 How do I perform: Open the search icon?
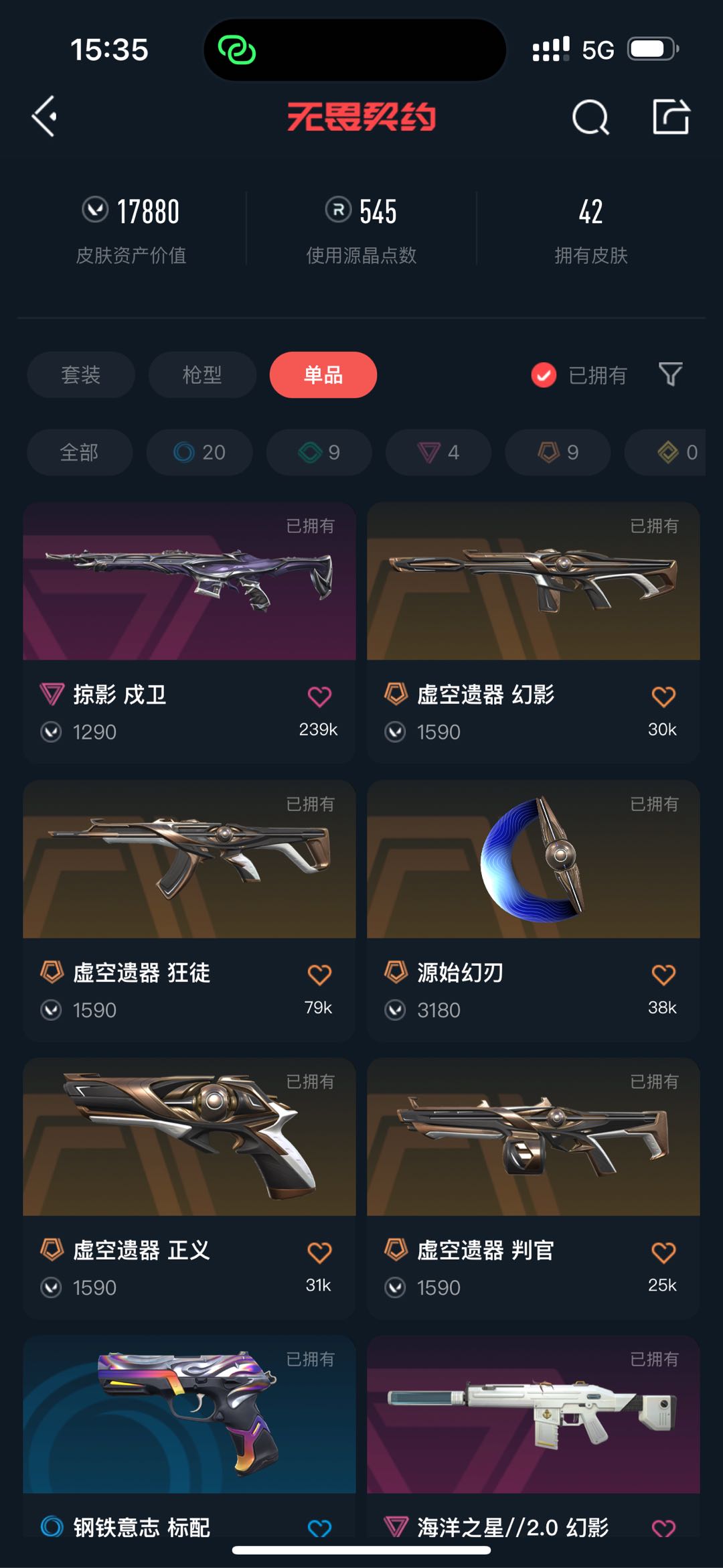tap(590, 118)
